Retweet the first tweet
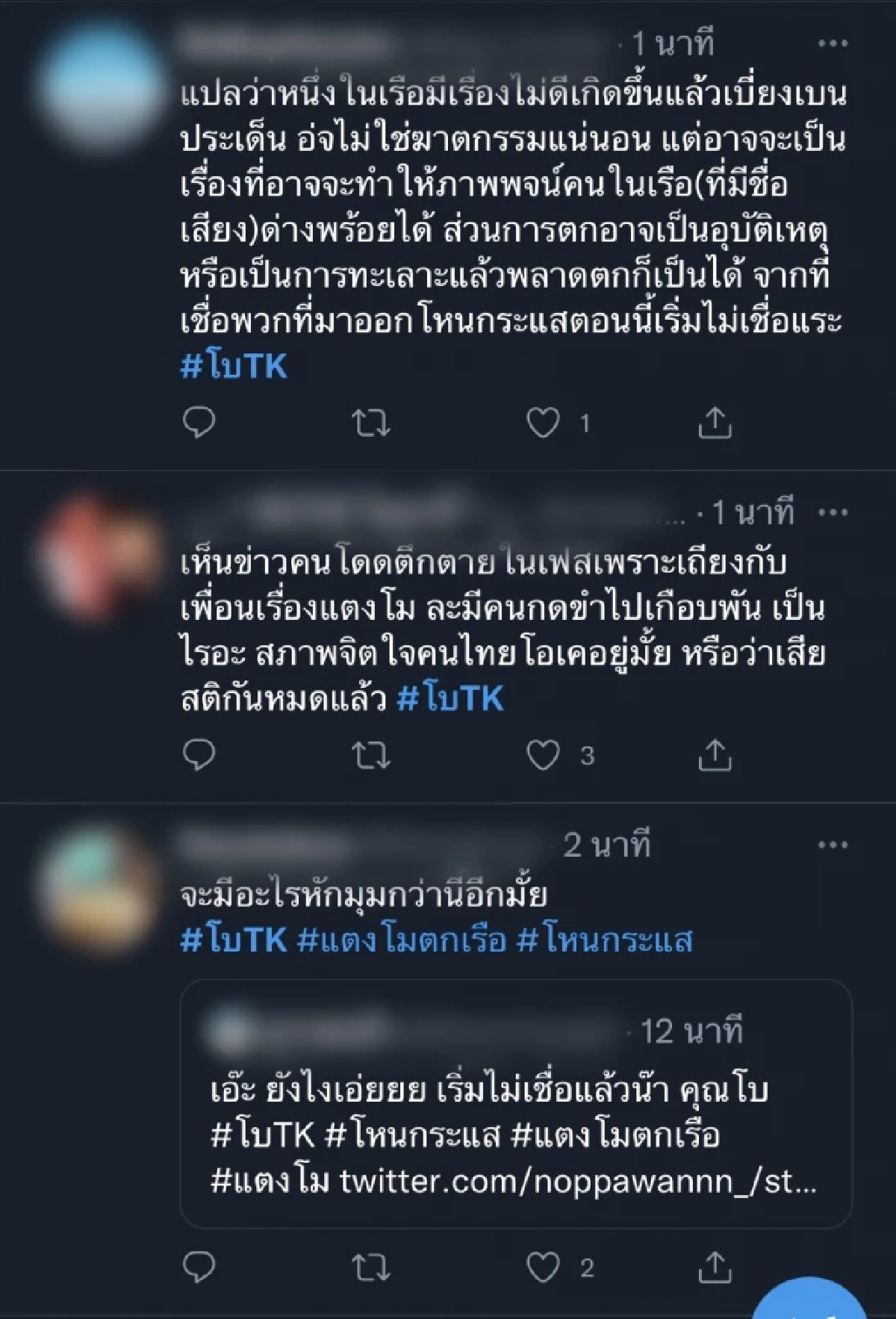 point(373,422)
